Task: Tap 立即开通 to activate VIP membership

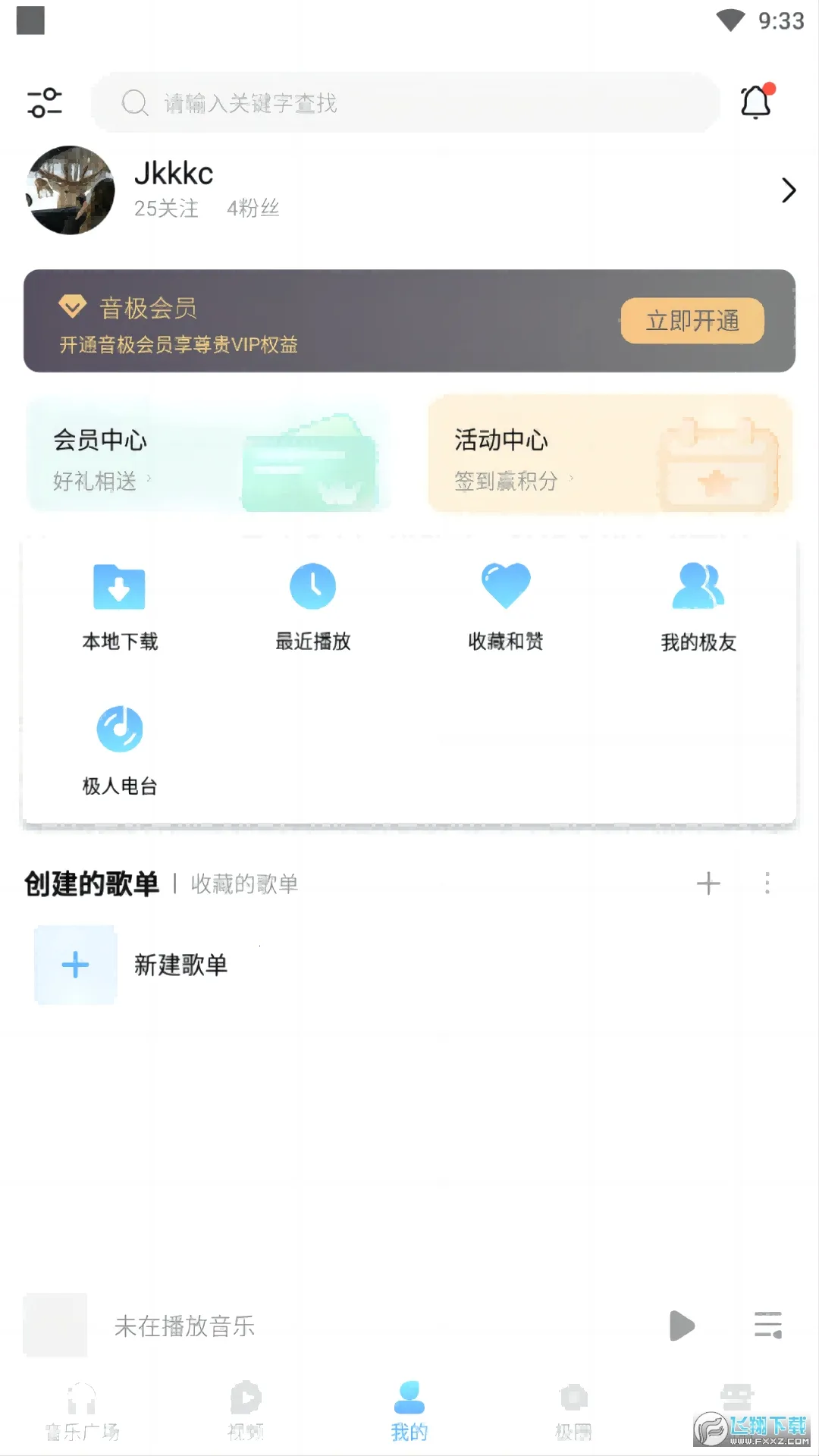Action: [x=691, y=320]
